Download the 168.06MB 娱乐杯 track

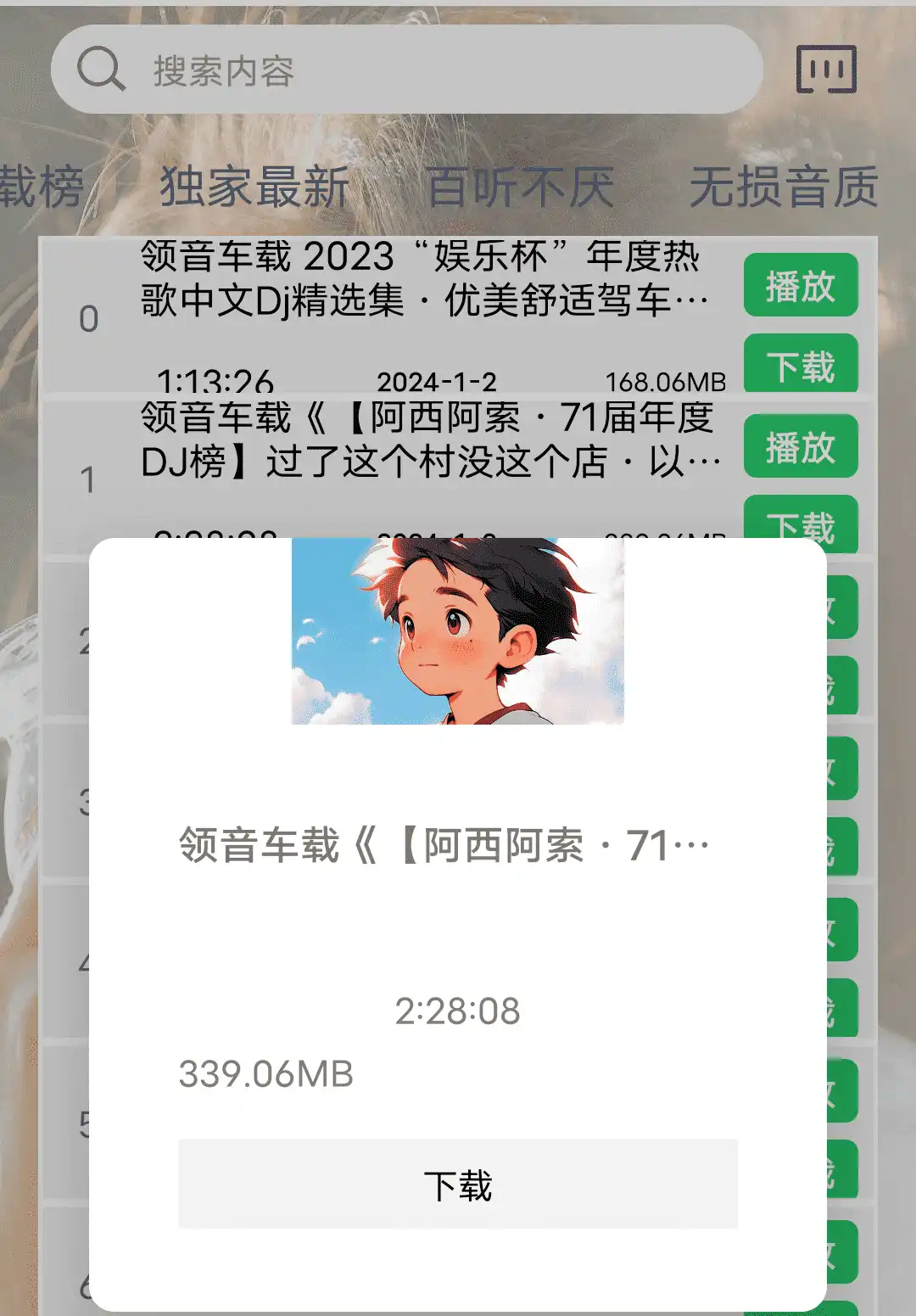click(800, 365)
